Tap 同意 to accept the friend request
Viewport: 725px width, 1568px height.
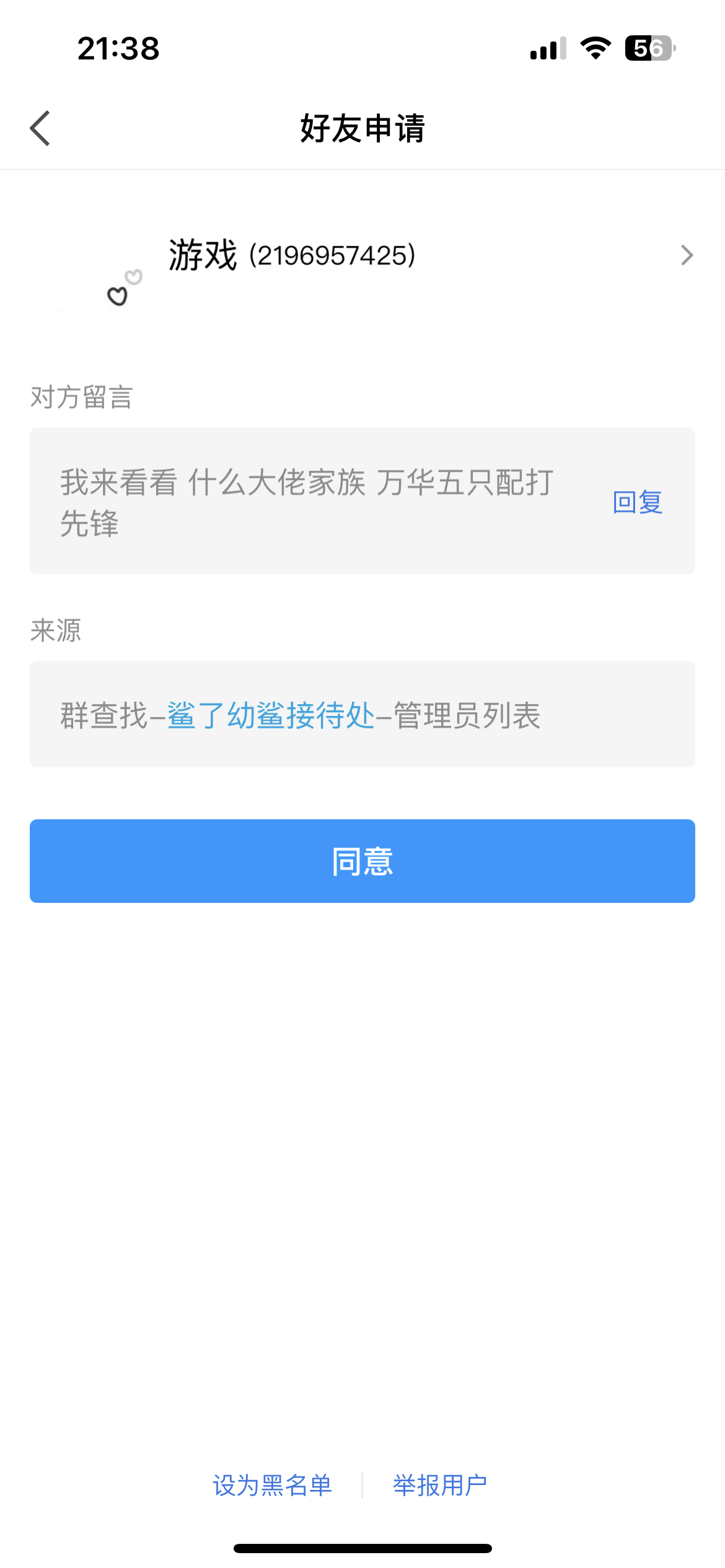(x=362, y=861)
